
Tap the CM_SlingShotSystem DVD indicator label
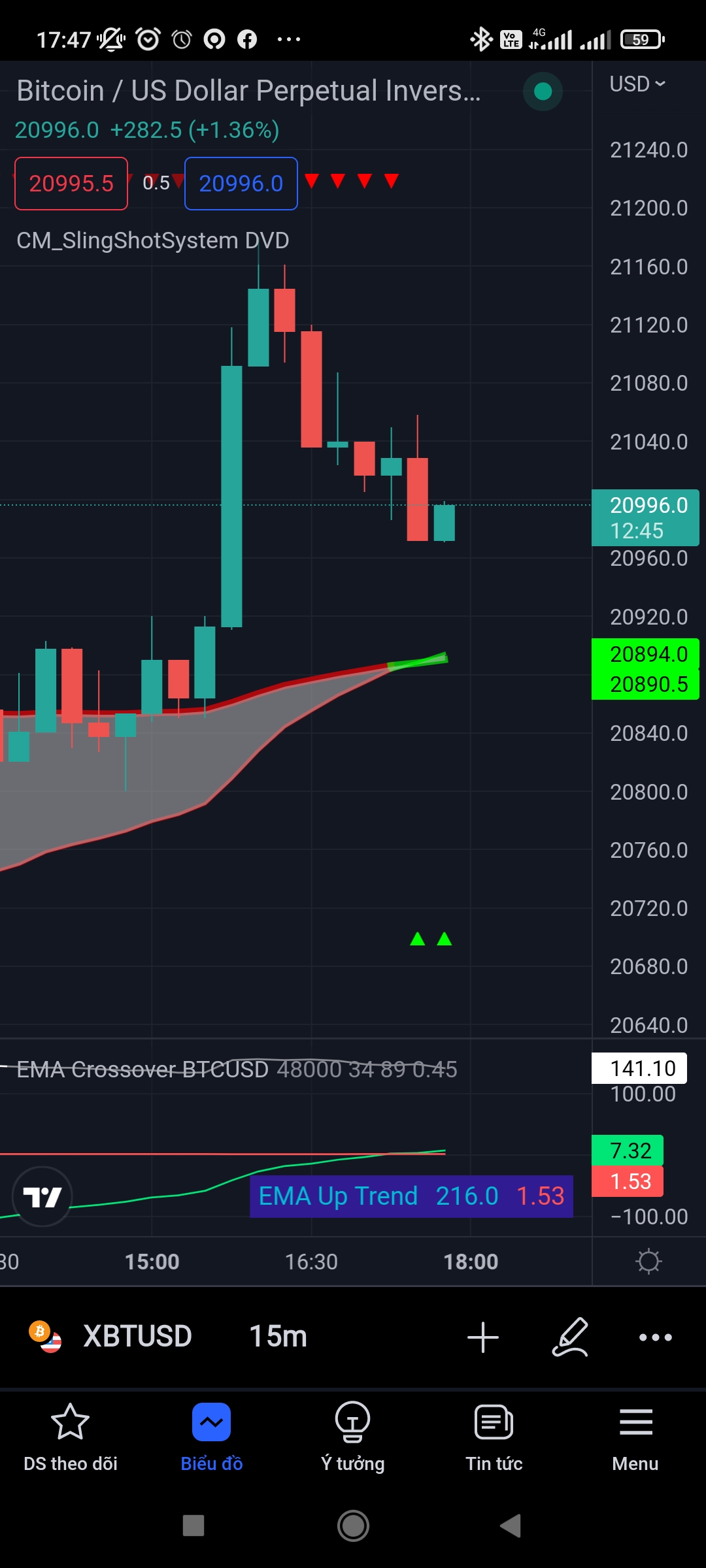pos(153,240)
